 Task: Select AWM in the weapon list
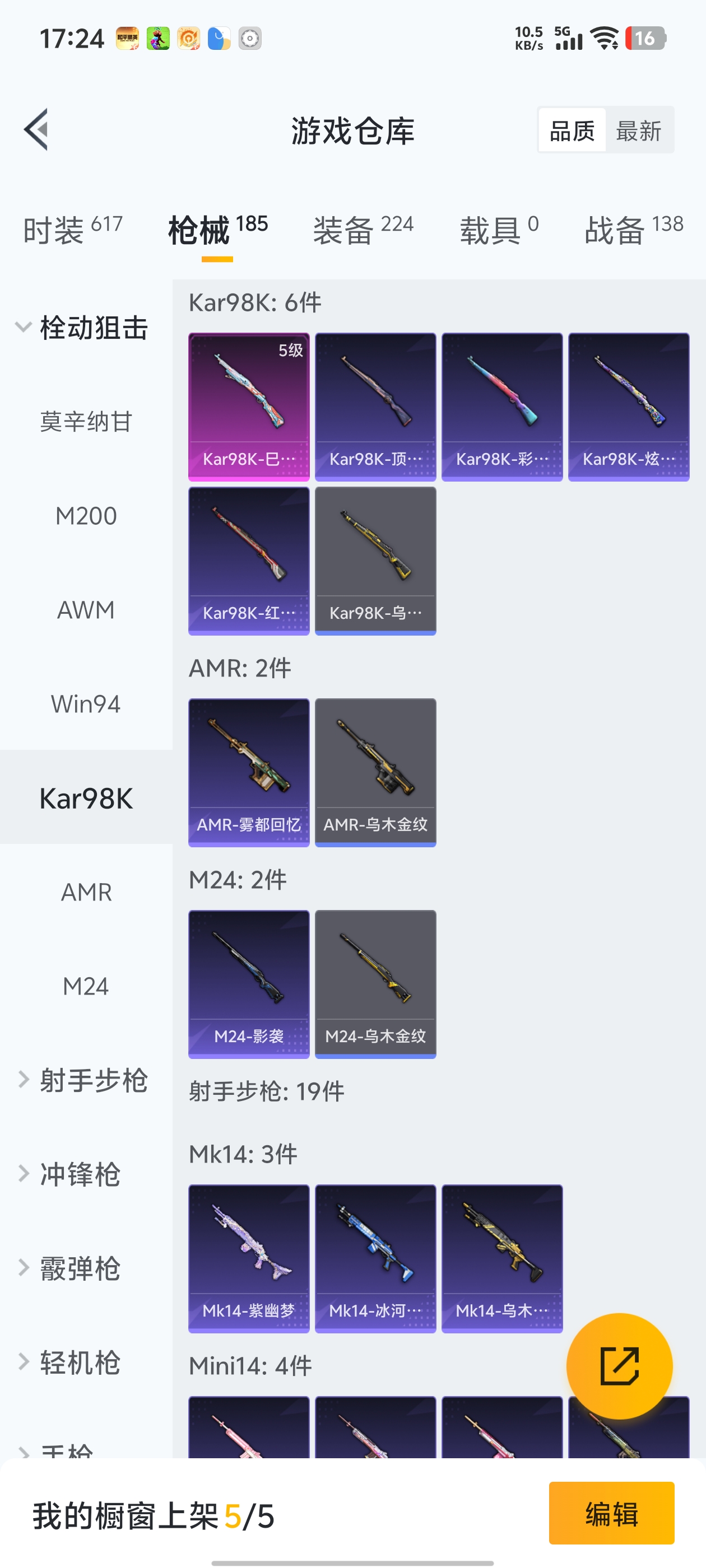point(86,610)
